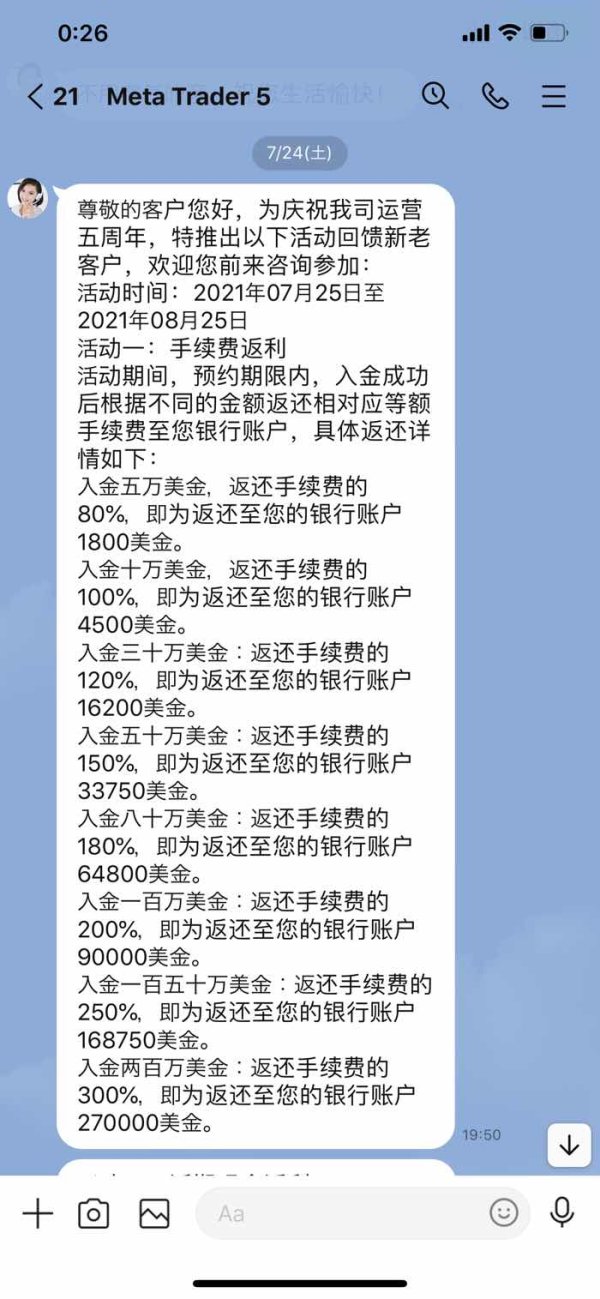Record a voice message with the microphone
Image resolution: width=600 pixels, height=1299 pixels.
(562, 1214)
